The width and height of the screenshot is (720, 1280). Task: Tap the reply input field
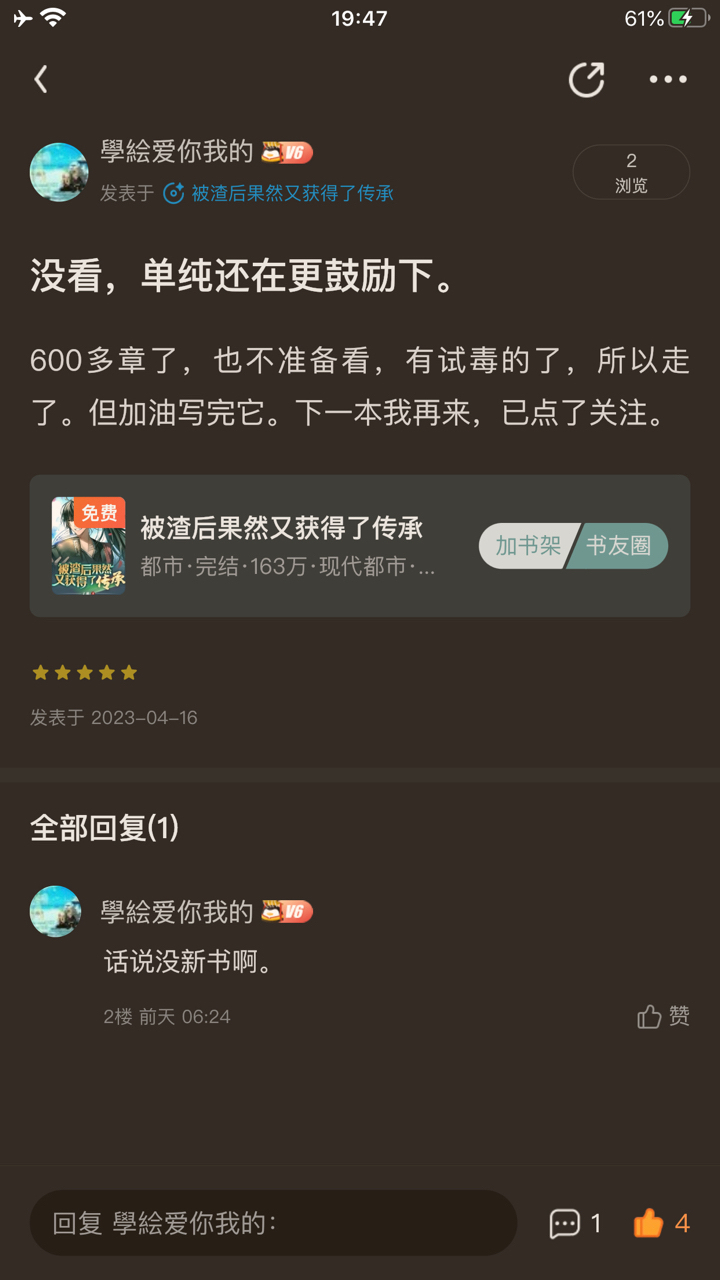pos(272,1223)
